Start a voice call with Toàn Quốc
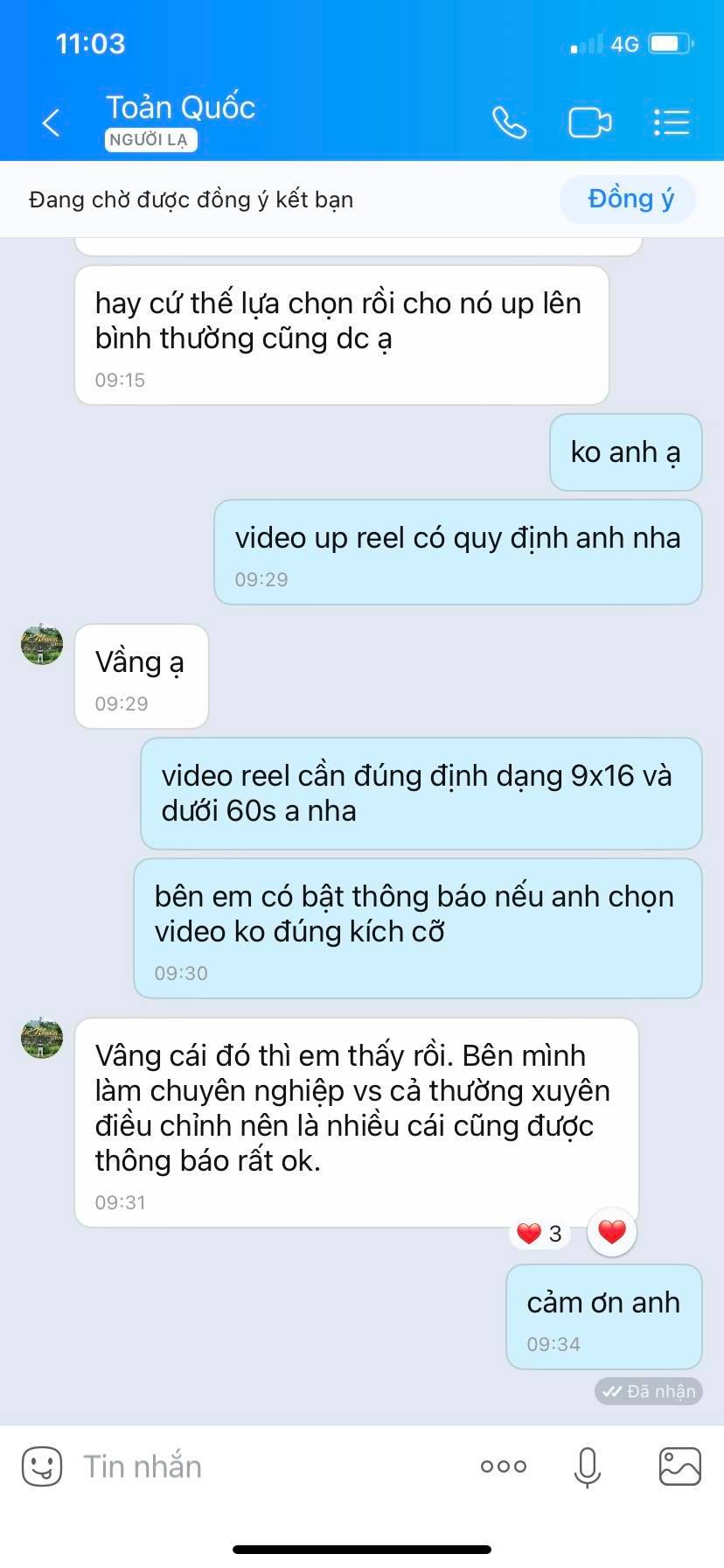The image size is (724, 1568). 509,122
